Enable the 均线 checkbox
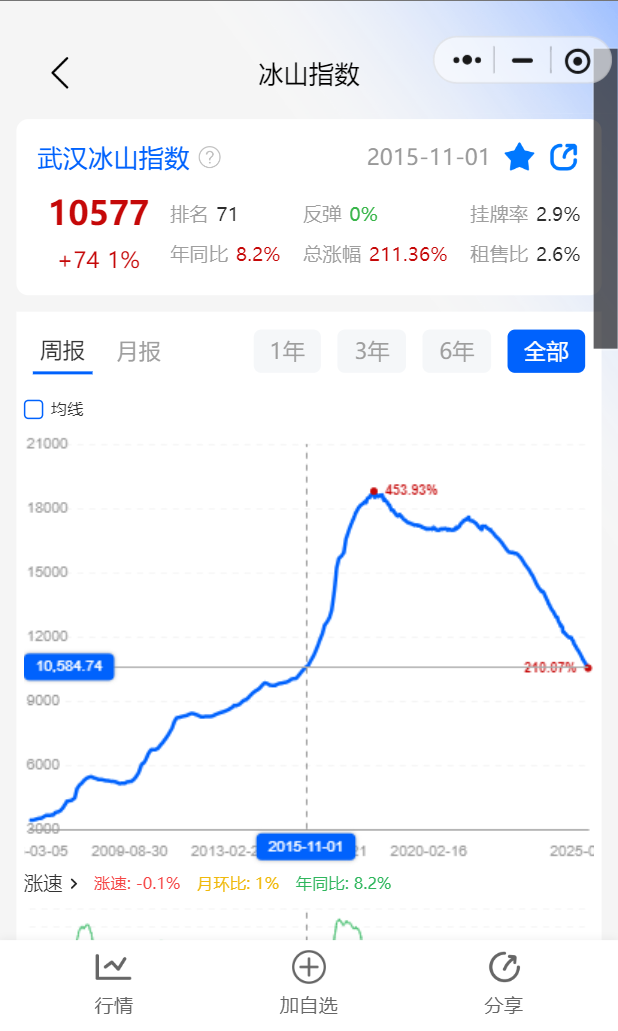The image size is (618, 1031). (34, 409)
